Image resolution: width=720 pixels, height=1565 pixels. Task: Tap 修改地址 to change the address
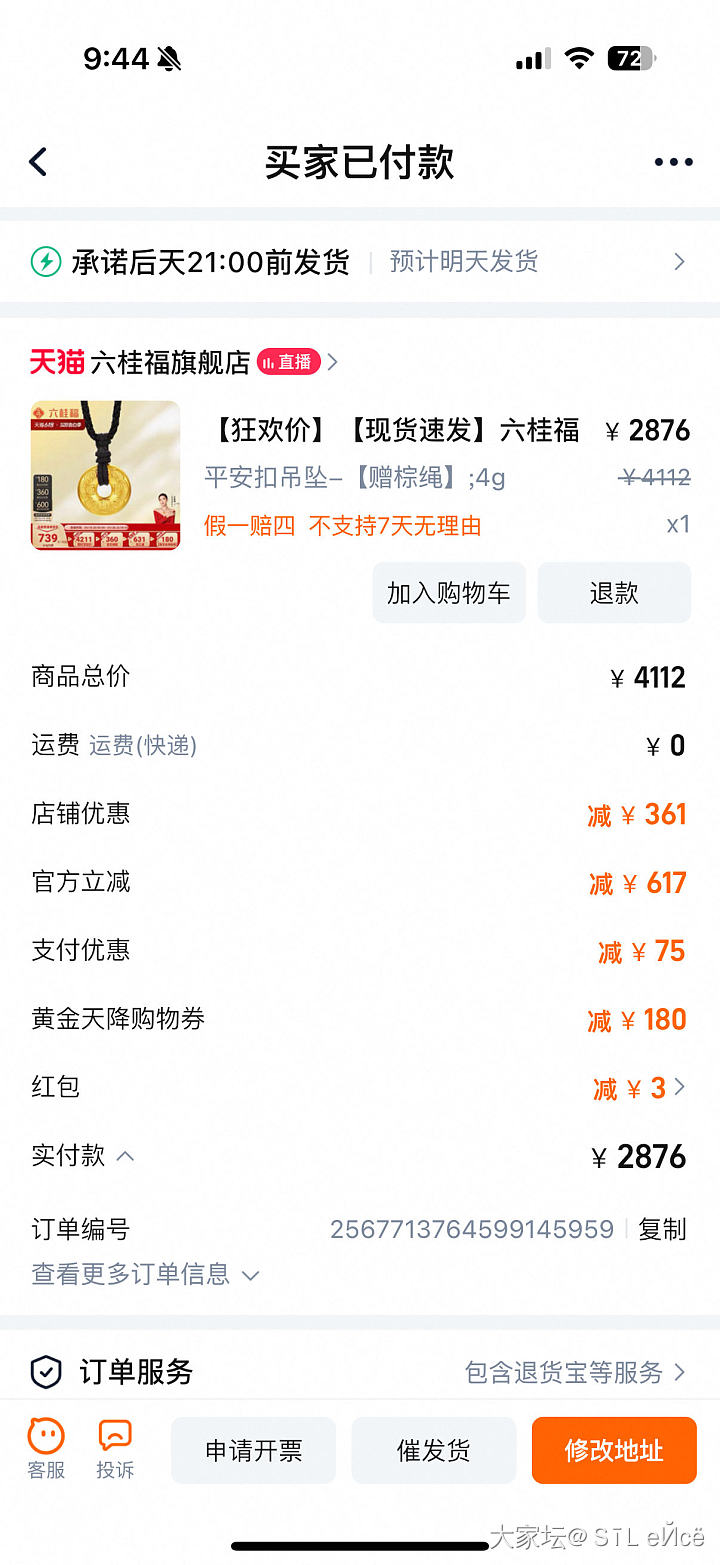point(614,1450)
